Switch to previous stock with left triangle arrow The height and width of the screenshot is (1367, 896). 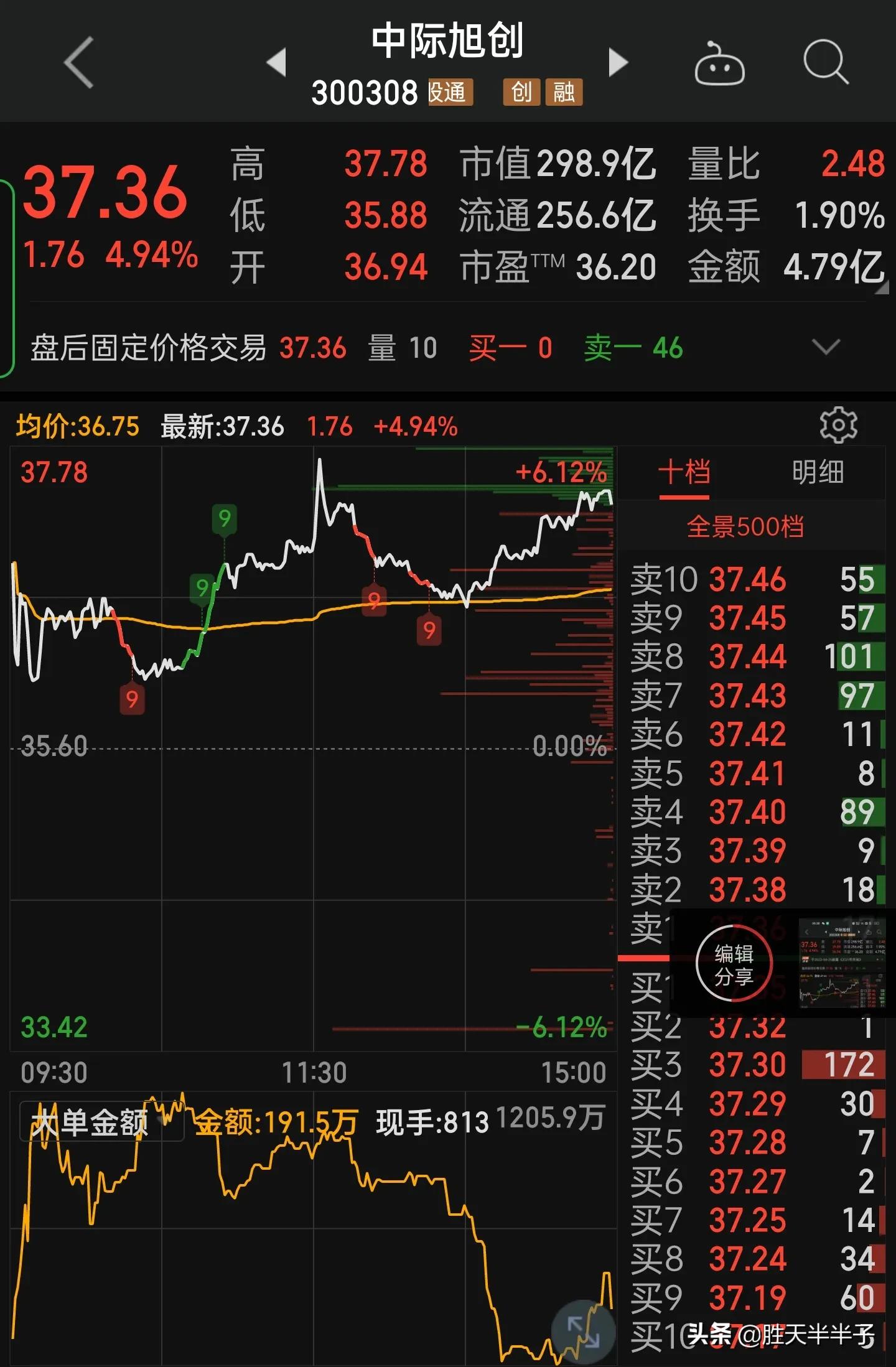point(276,62)
